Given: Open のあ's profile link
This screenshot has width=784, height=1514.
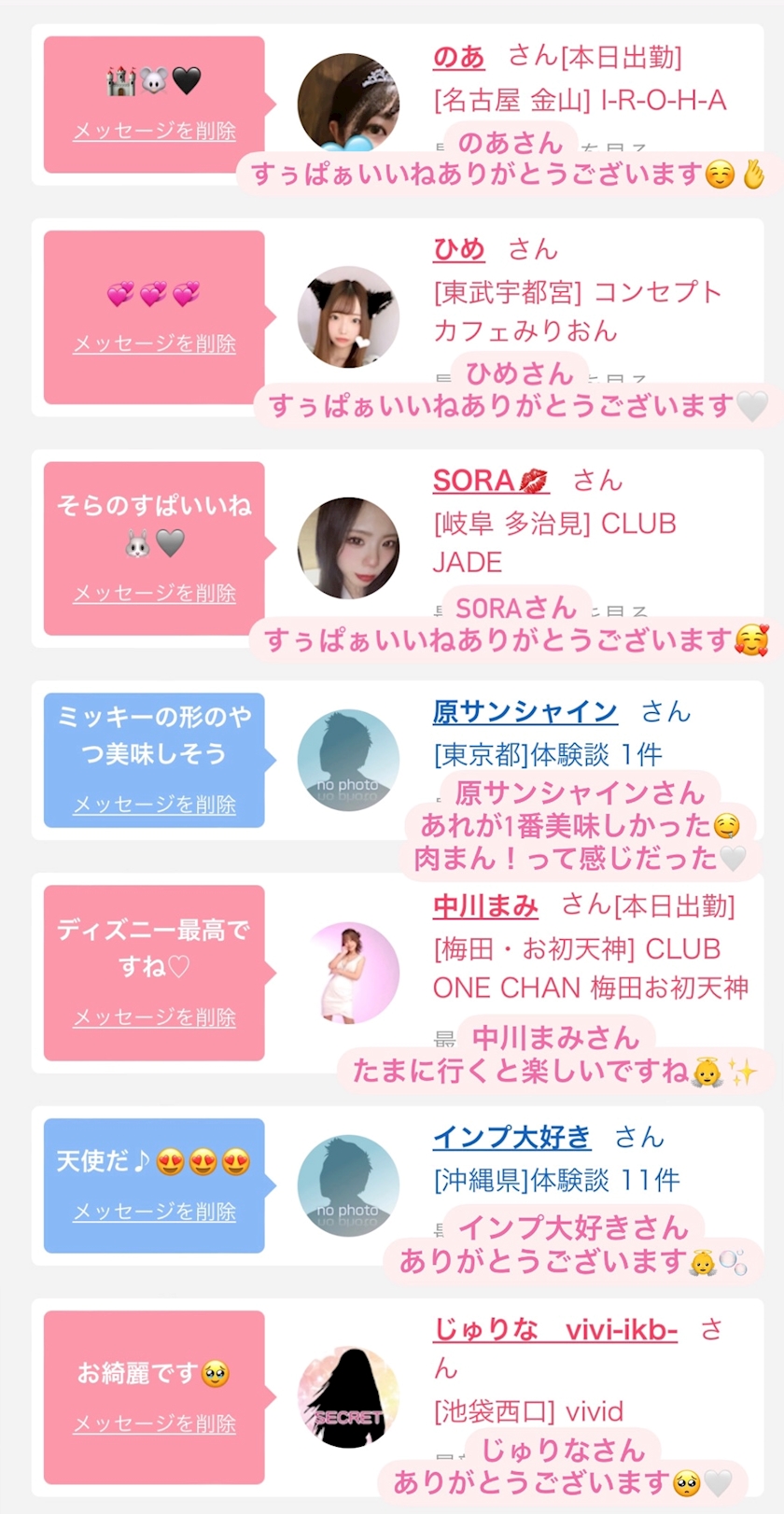Looking at the screenshot, I should 458,58.
